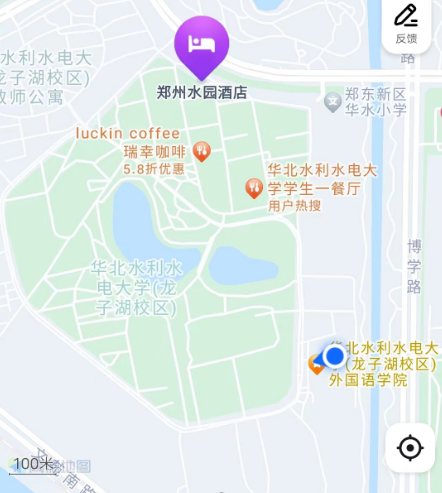Open the 反馈 feedback button

click(406, 25)
